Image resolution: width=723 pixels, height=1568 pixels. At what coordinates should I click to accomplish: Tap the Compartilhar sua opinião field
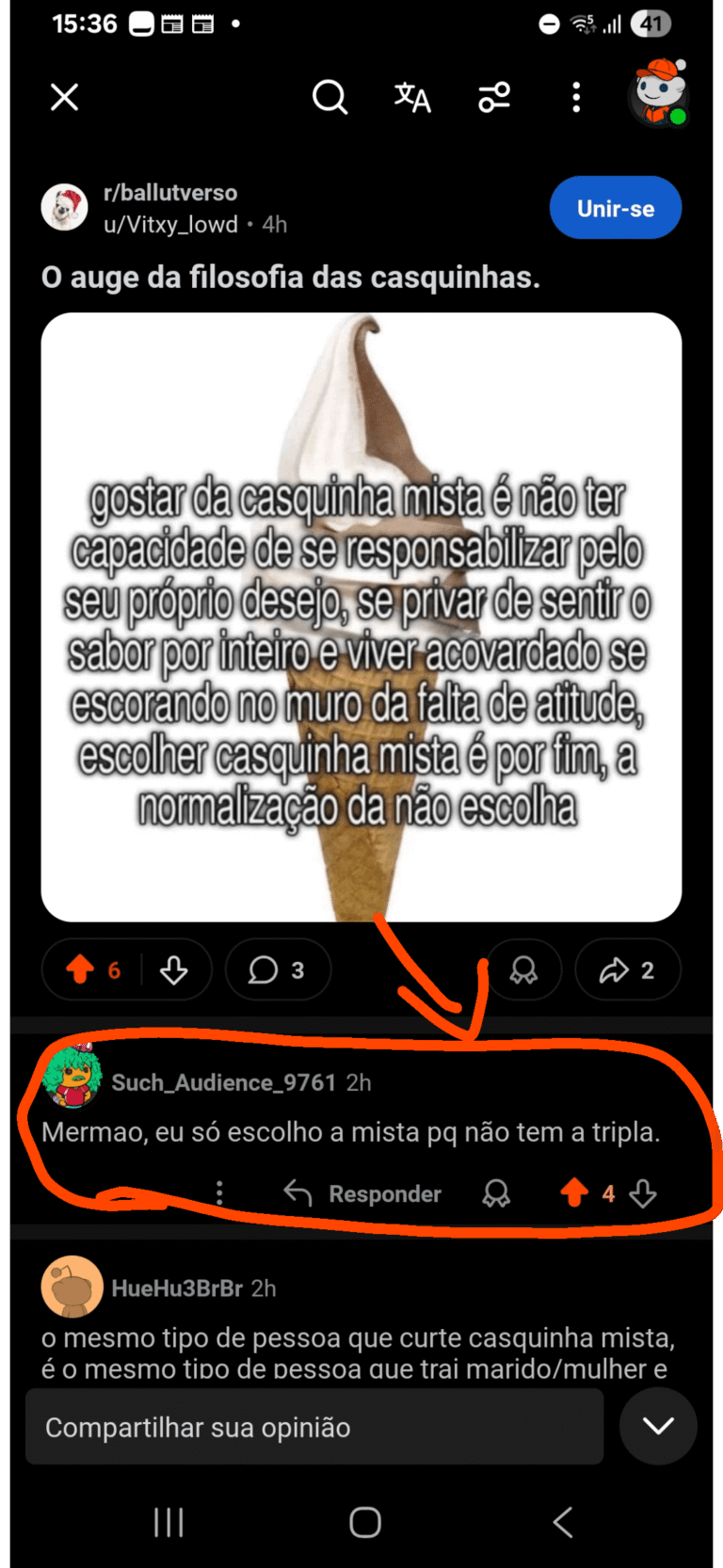pyautogui.click(x=313, y=1427)
